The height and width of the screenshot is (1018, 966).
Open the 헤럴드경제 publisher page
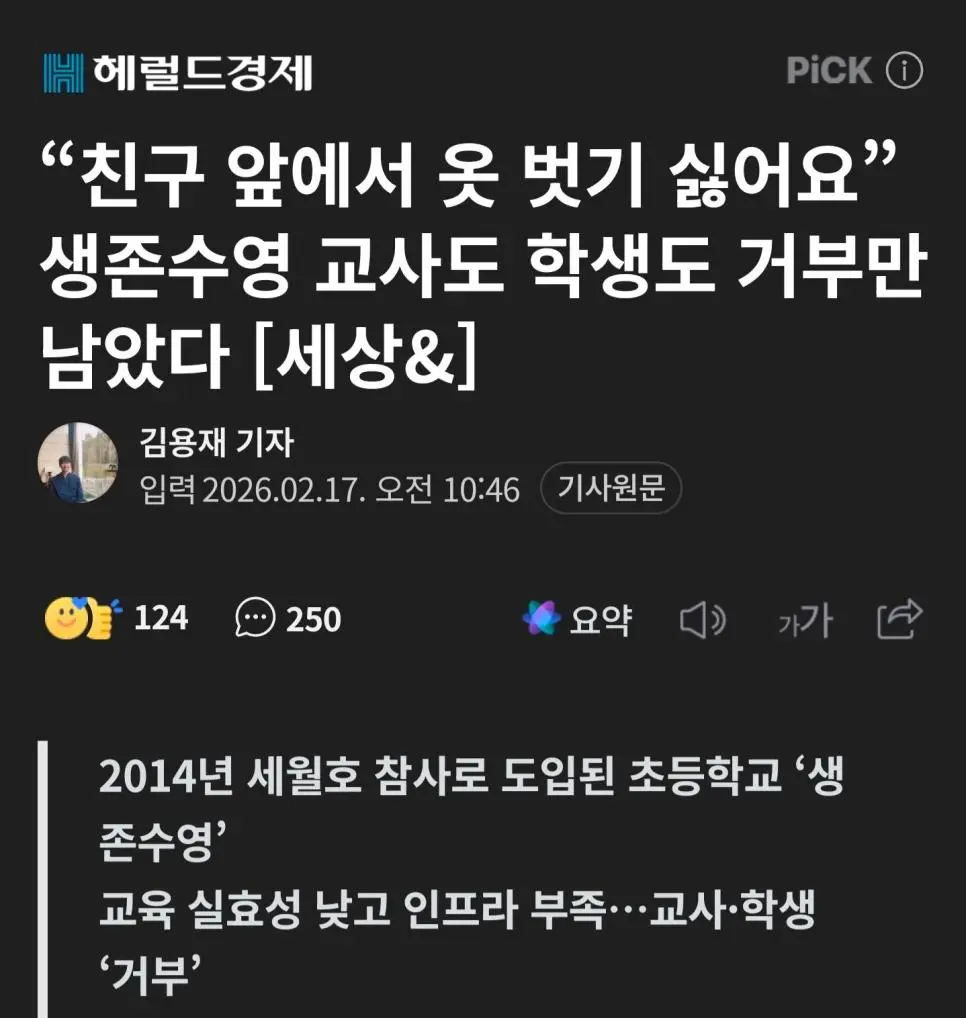pyautogui.click(x=178, y=72)
